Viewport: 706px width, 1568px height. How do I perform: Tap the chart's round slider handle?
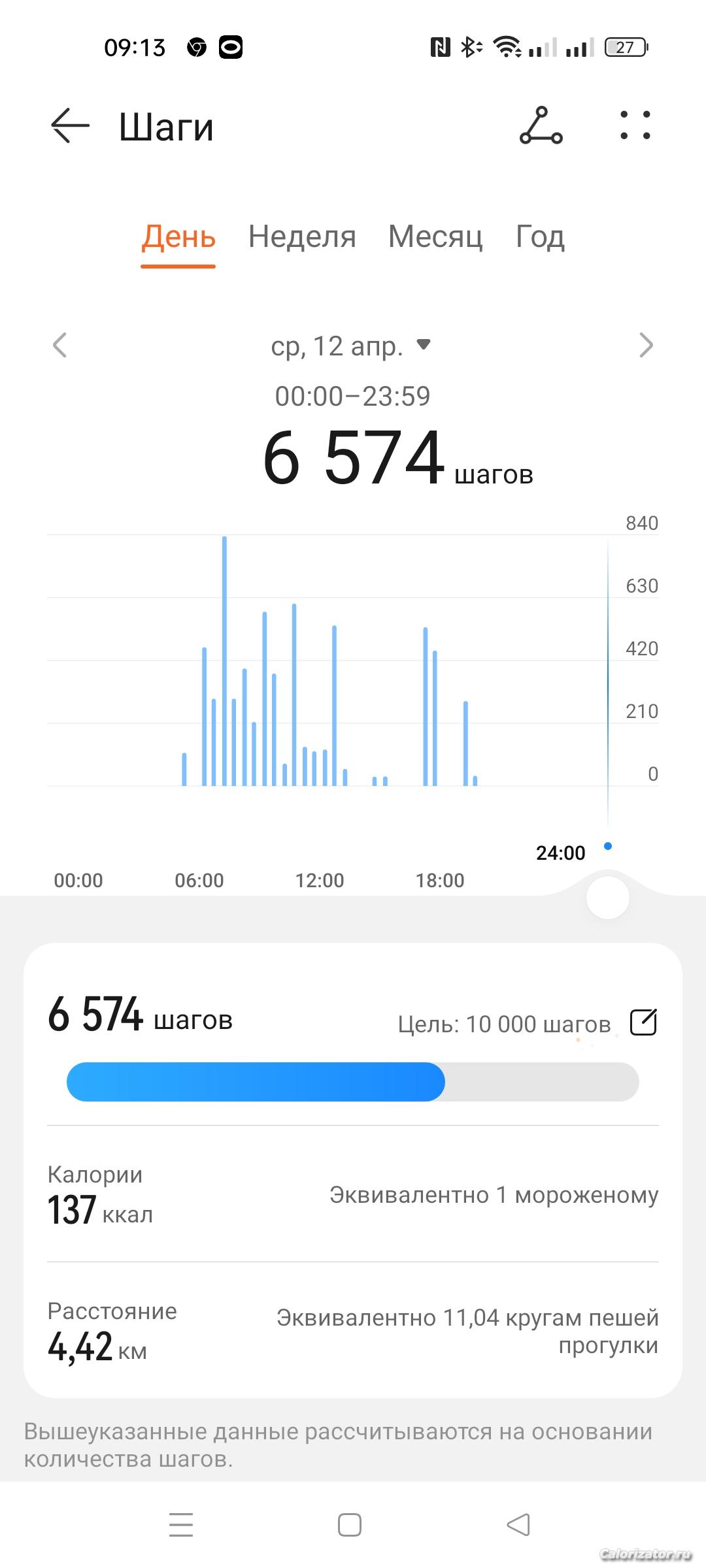608,898
